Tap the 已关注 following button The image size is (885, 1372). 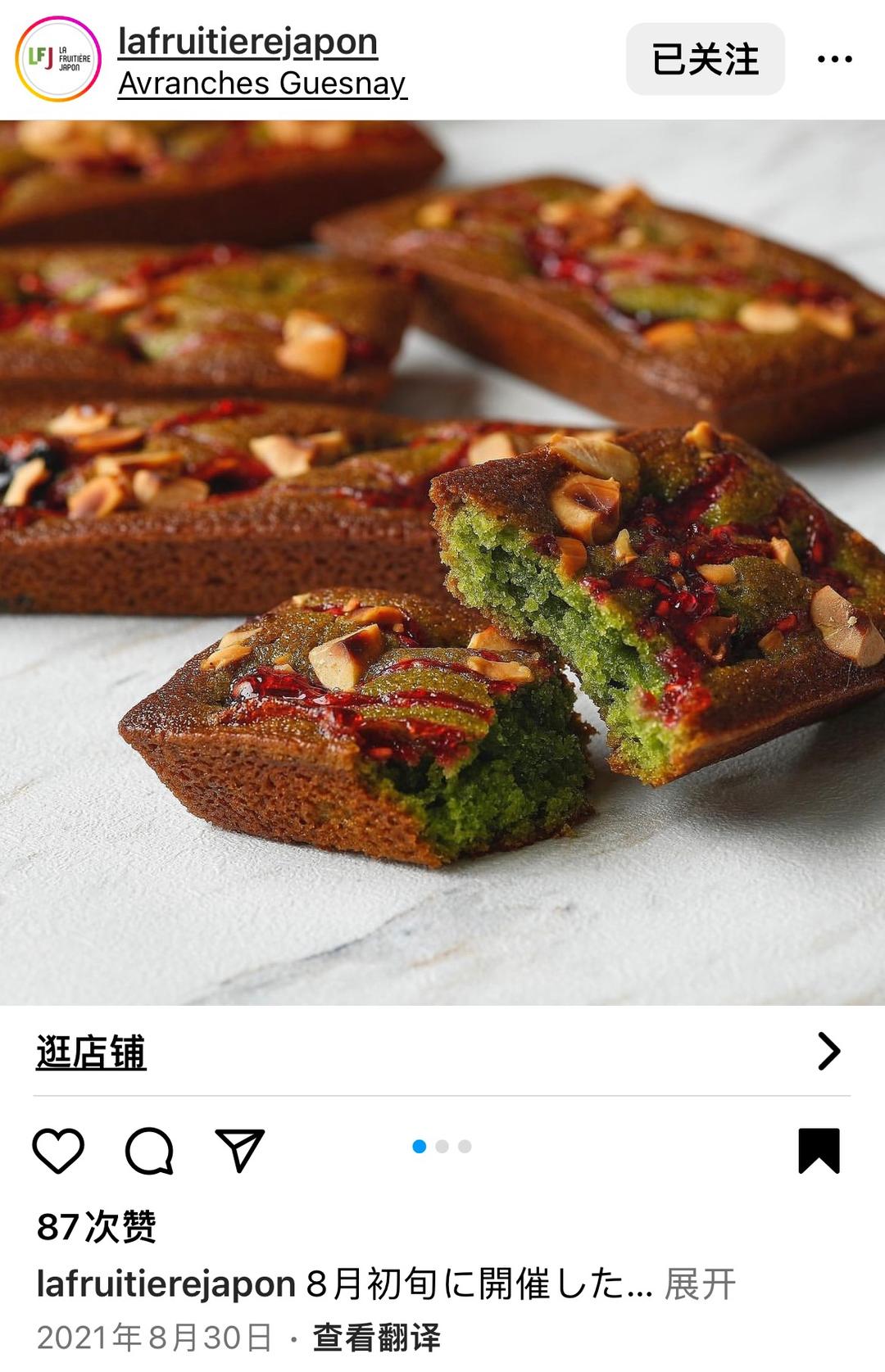pos(706,59)
